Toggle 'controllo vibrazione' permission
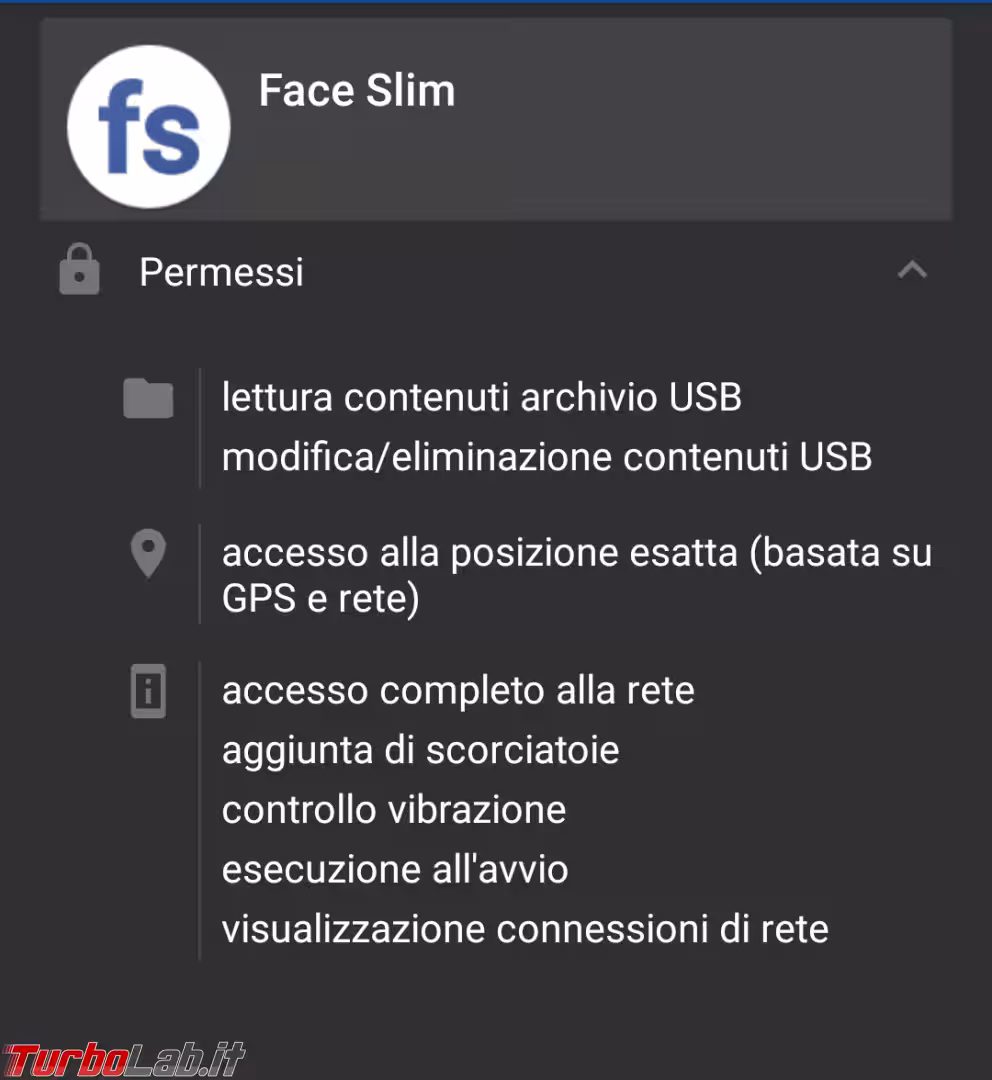992x1080 pixels. coord(394,809)
